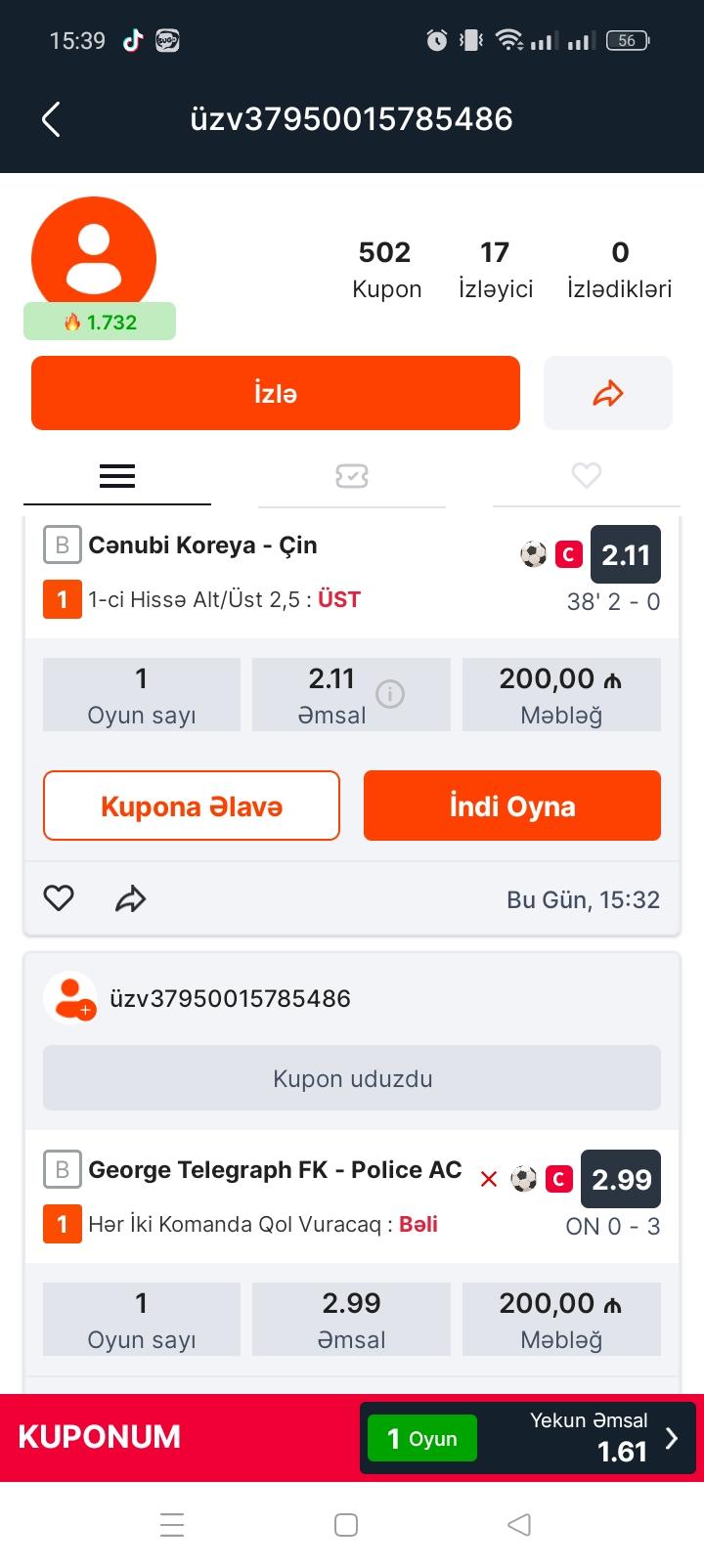Like the Cənubi Koreya - Çin coupon
704x1568 pixels.
(59, 898)
